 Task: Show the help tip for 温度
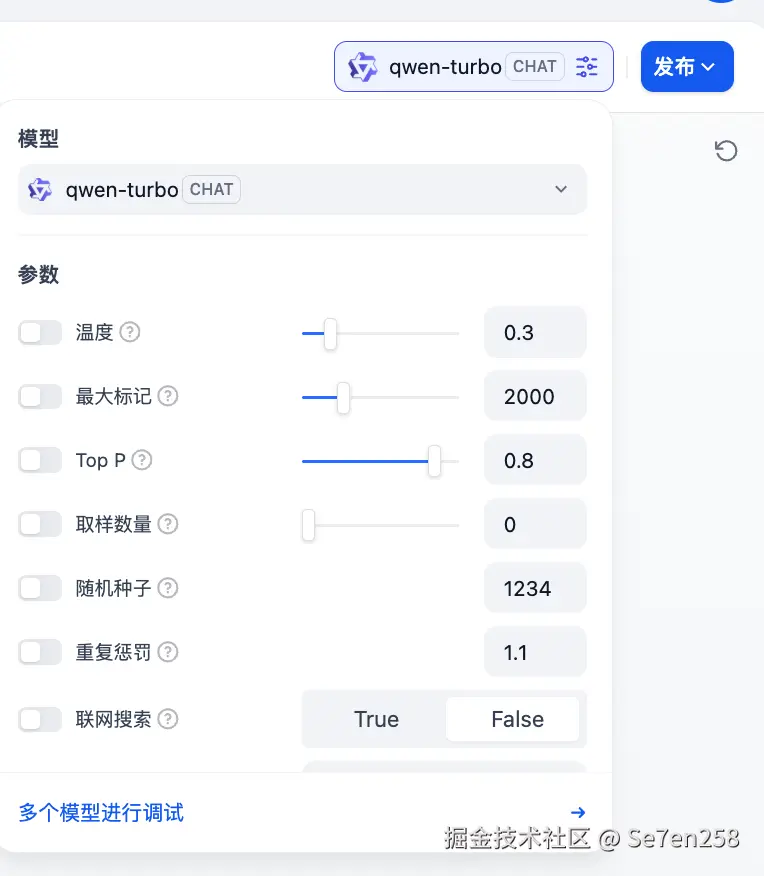(x=130, y=332)
